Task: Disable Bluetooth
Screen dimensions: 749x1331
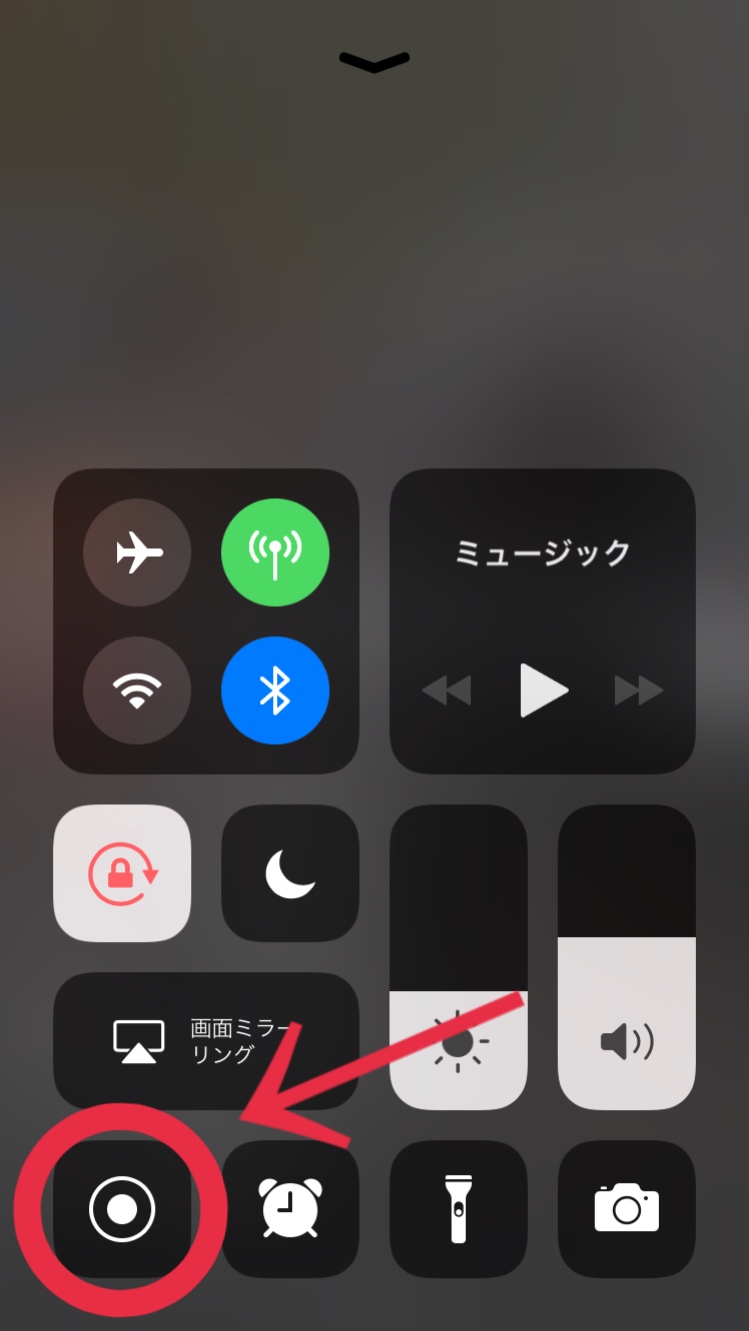Action: tap(275, 690)
